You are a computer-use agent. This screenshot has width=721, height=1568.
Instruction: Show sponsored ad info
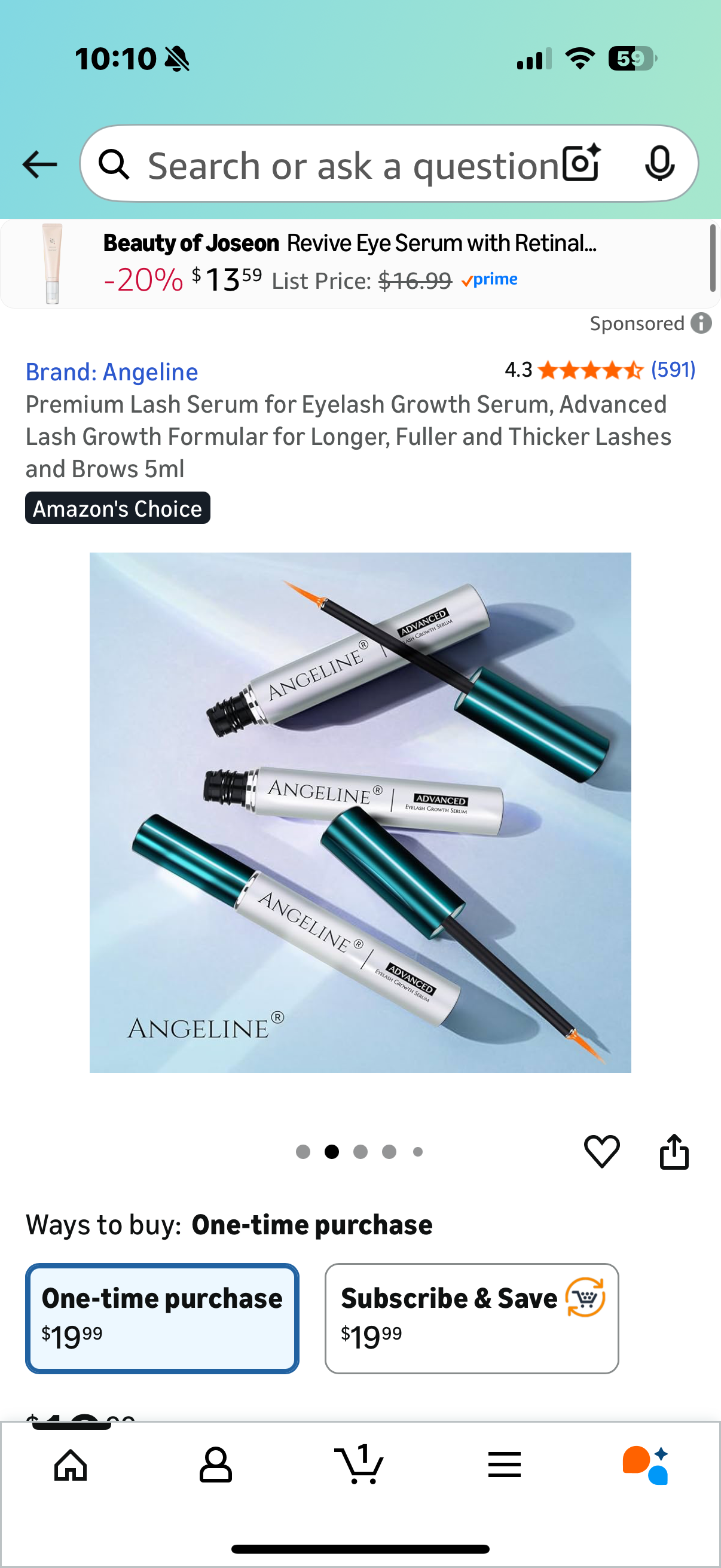(x=701, y=323)
